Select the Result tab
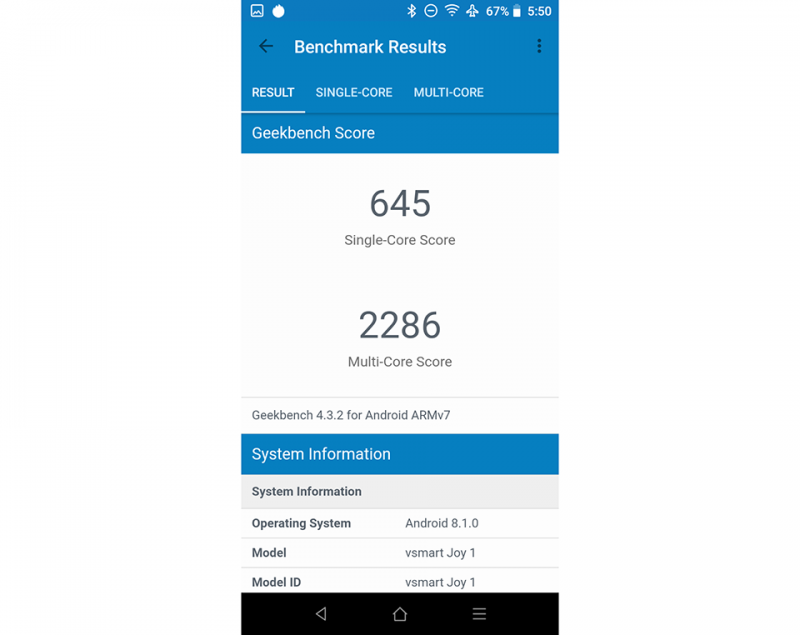This screenshot has width=800, height=635. (x=273, y=93)
